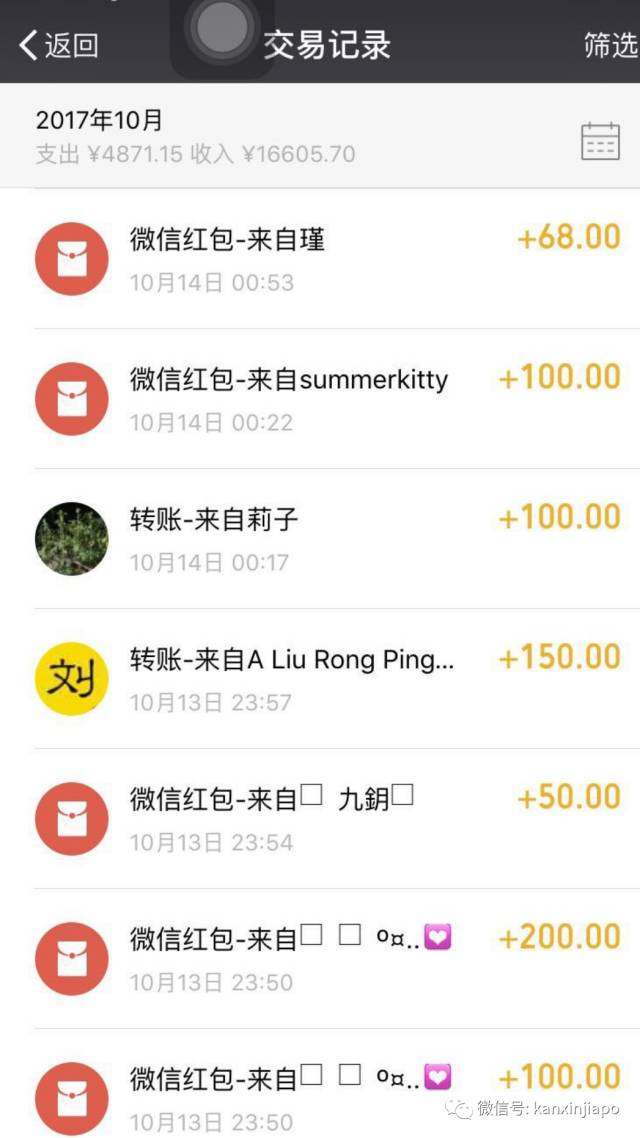
Task: Open the 筛选 filter option
Action: [x=610, y=45]
